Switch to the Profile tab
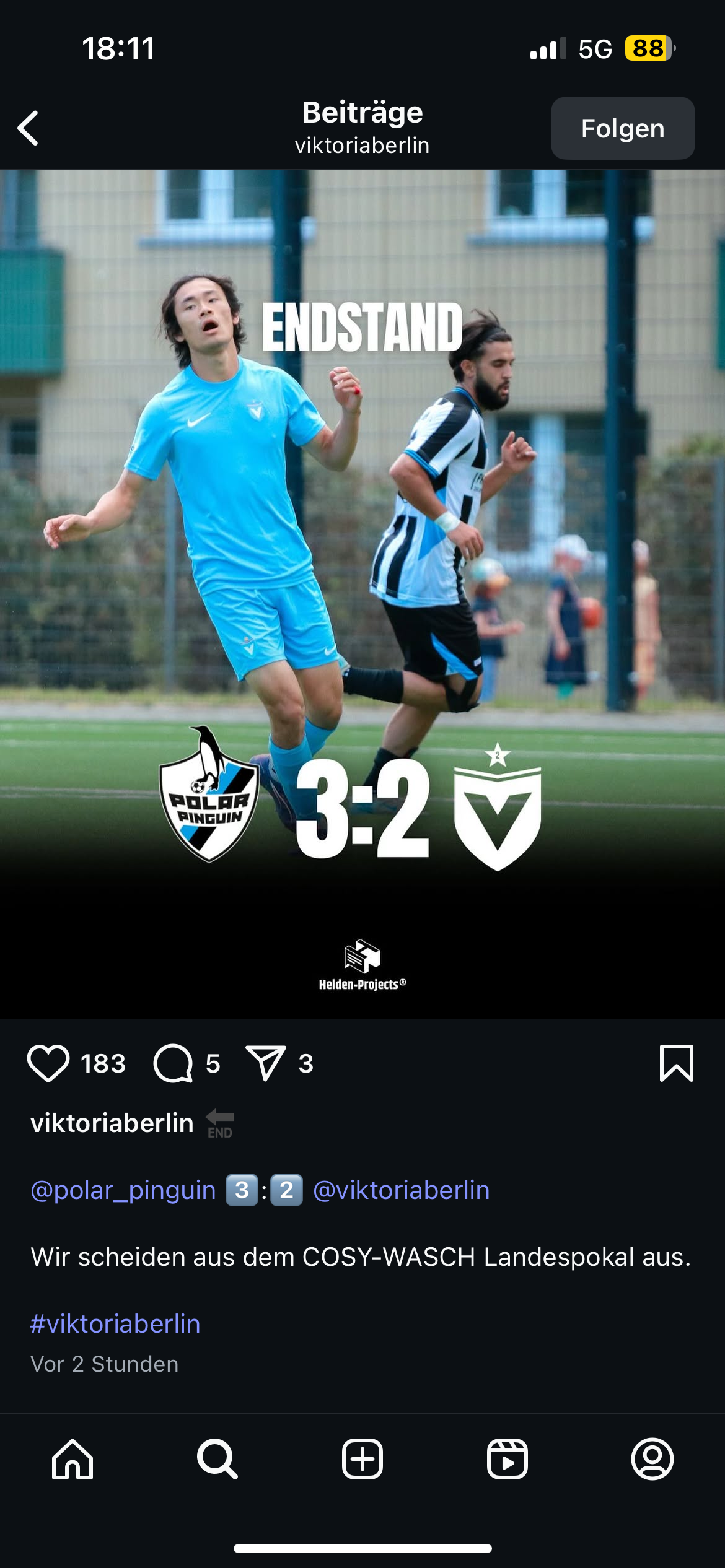 coord(652,1459)
